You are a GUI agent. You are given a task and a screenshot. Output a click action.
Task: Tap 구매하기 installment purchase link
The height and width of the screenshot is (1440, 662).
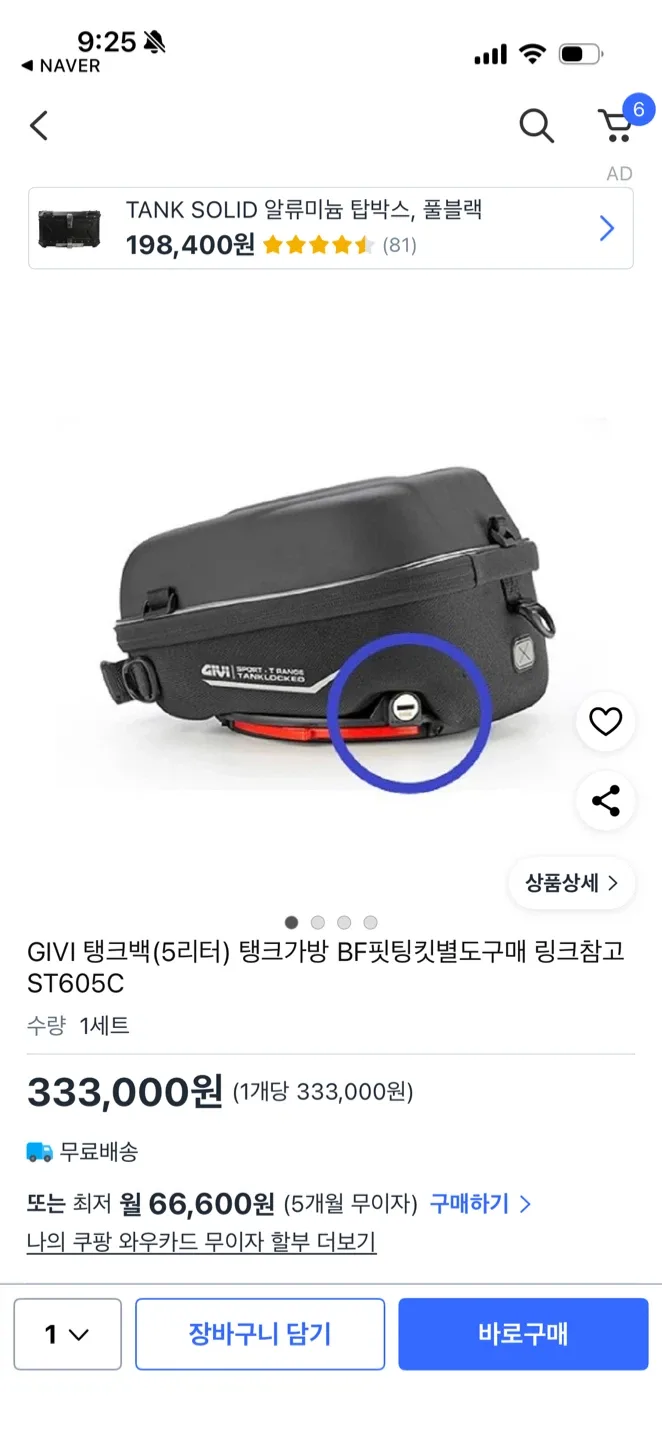pyautogui.click(x=480, y=1203)
